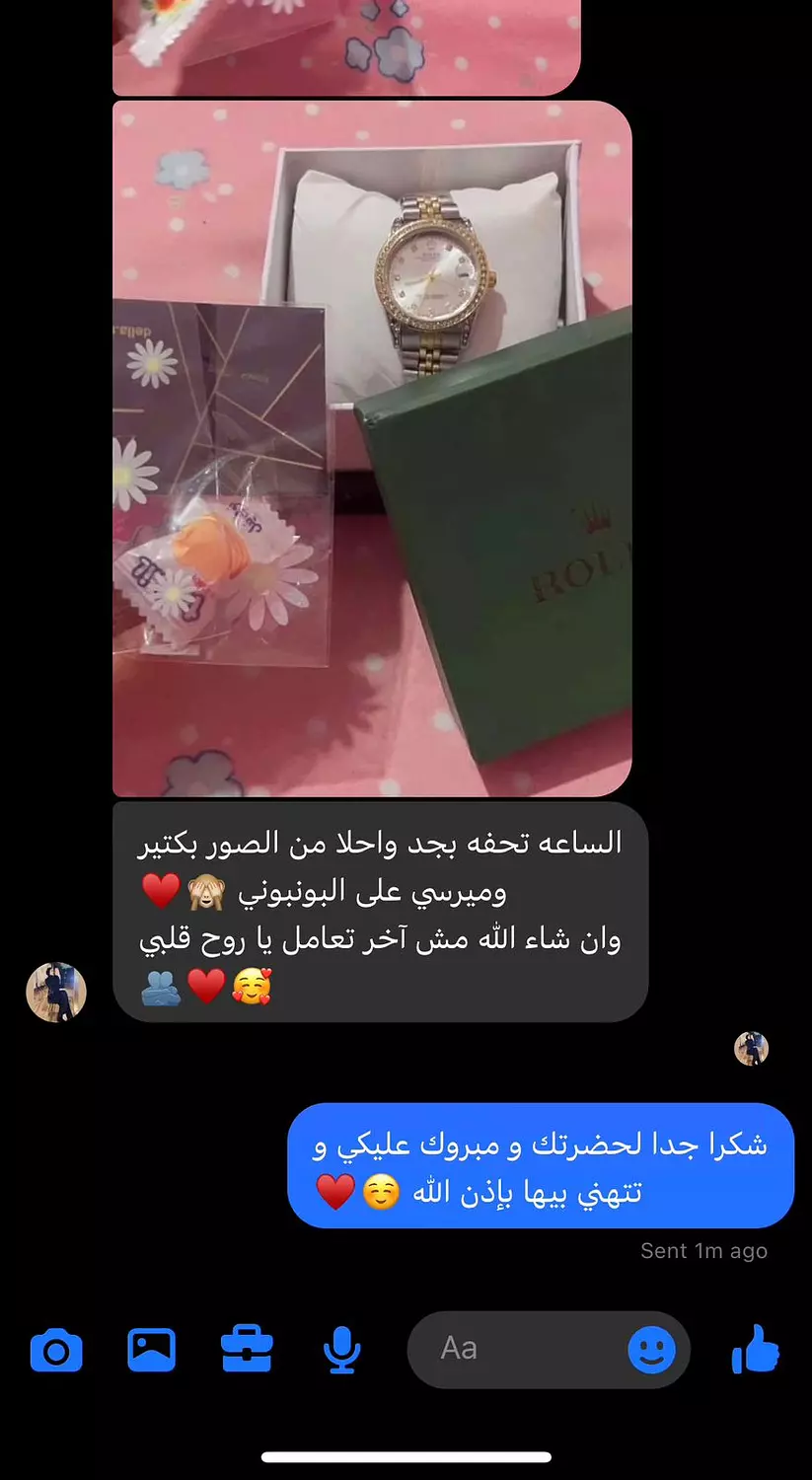Open the photo gallery picker
812x1480 pixels.
tap(152, 1350)
